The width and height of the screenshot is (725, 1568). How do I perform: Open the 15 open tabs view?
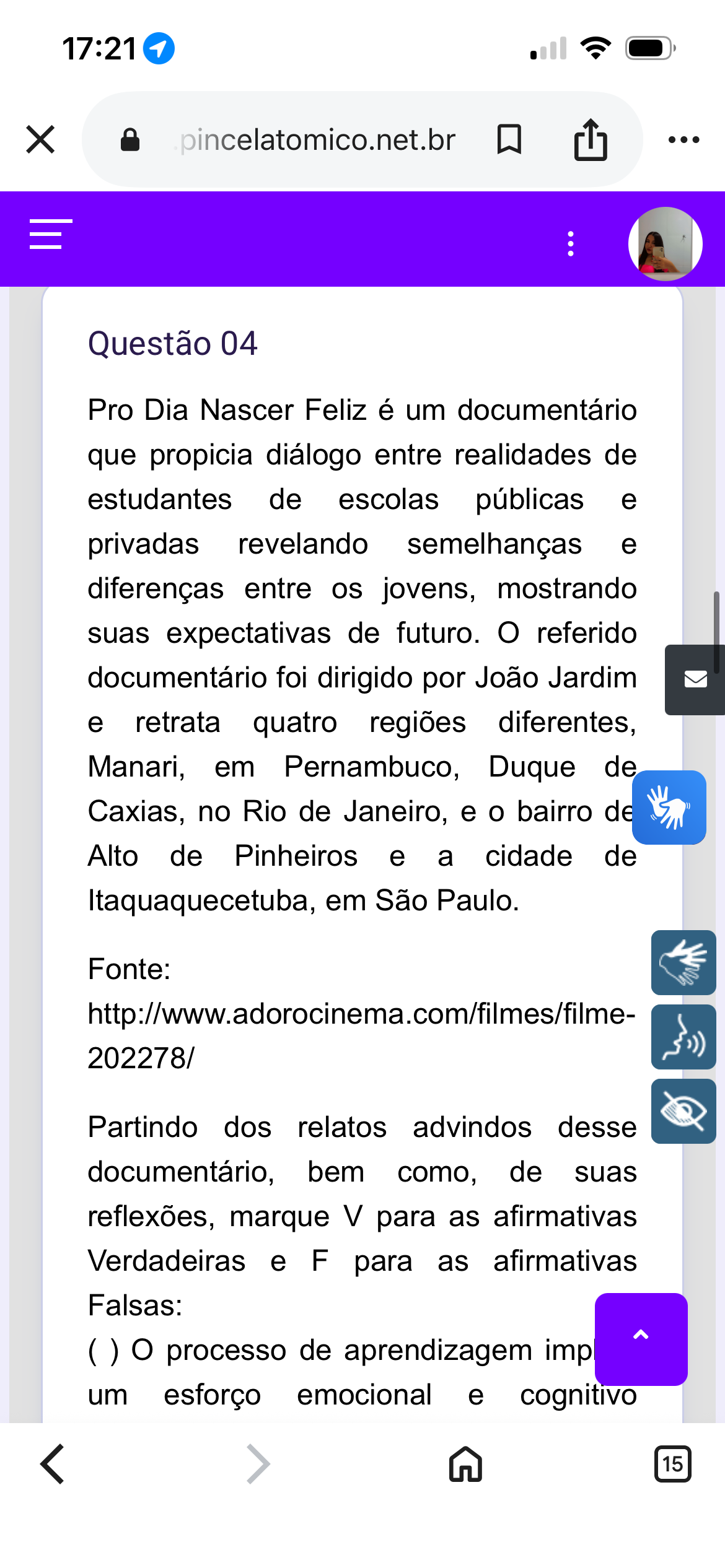[672, 1464]
